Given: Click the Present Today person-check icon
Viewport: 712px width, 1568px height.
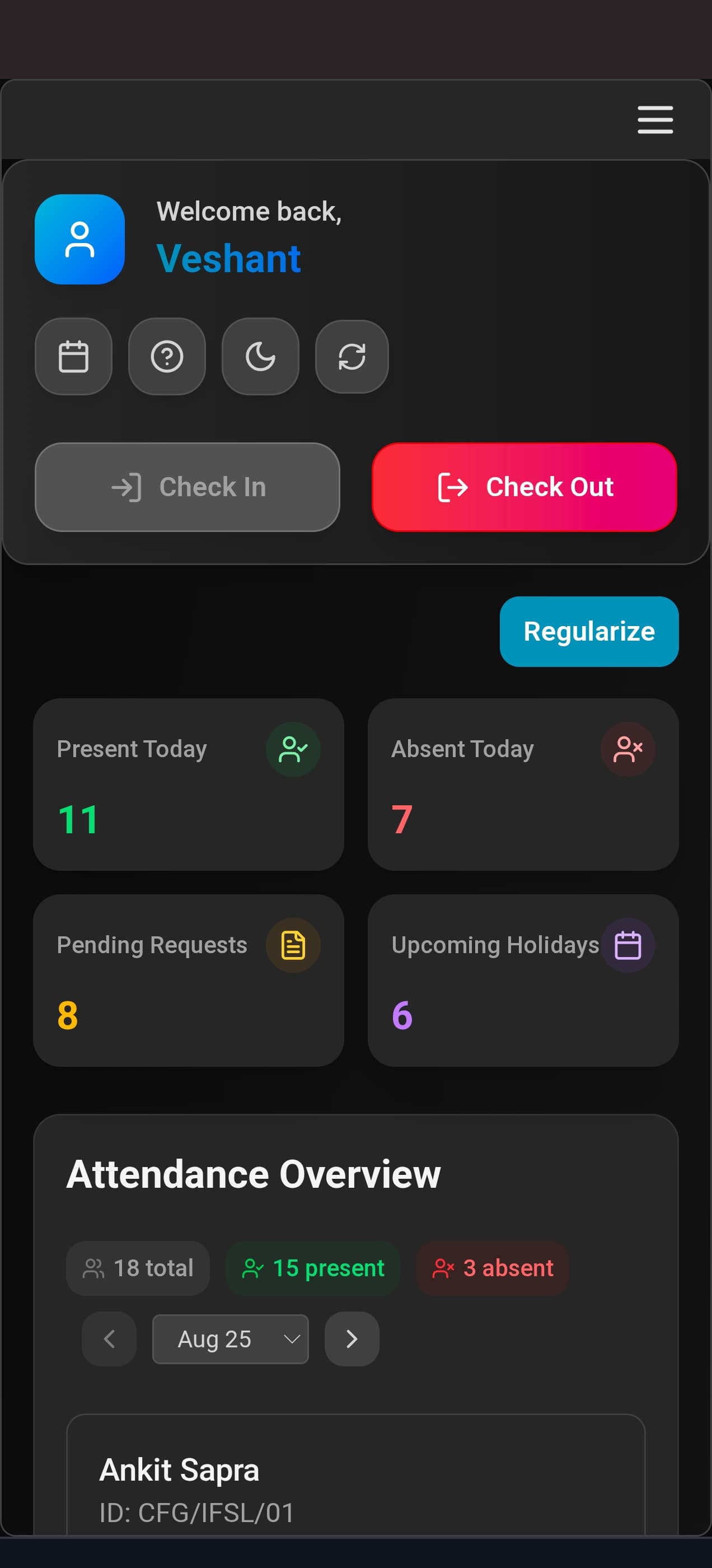Looking at the screenshot, I should tap(293, 749).
